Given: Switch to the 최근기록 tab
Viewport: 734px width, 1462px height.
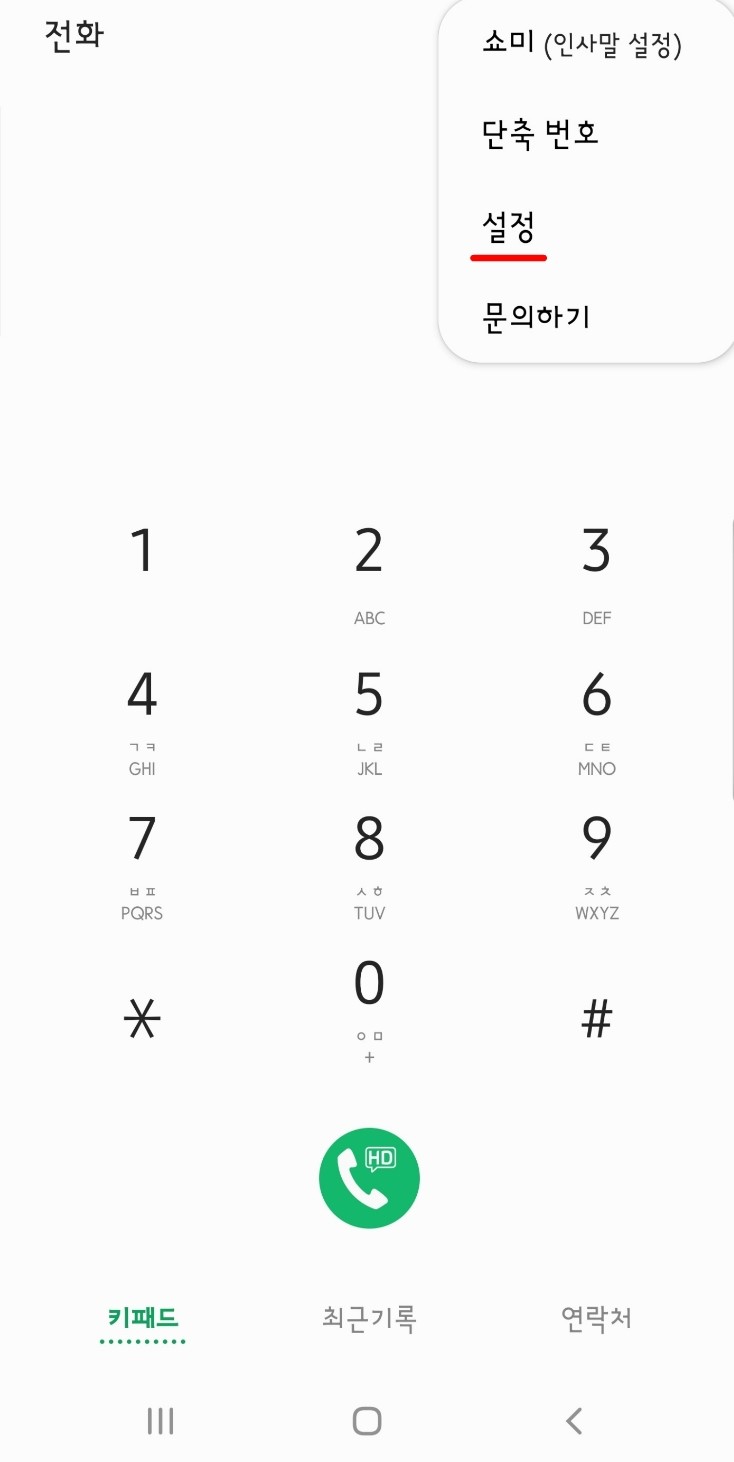Looking at the screenshot, I should [x=369, y=1318].
